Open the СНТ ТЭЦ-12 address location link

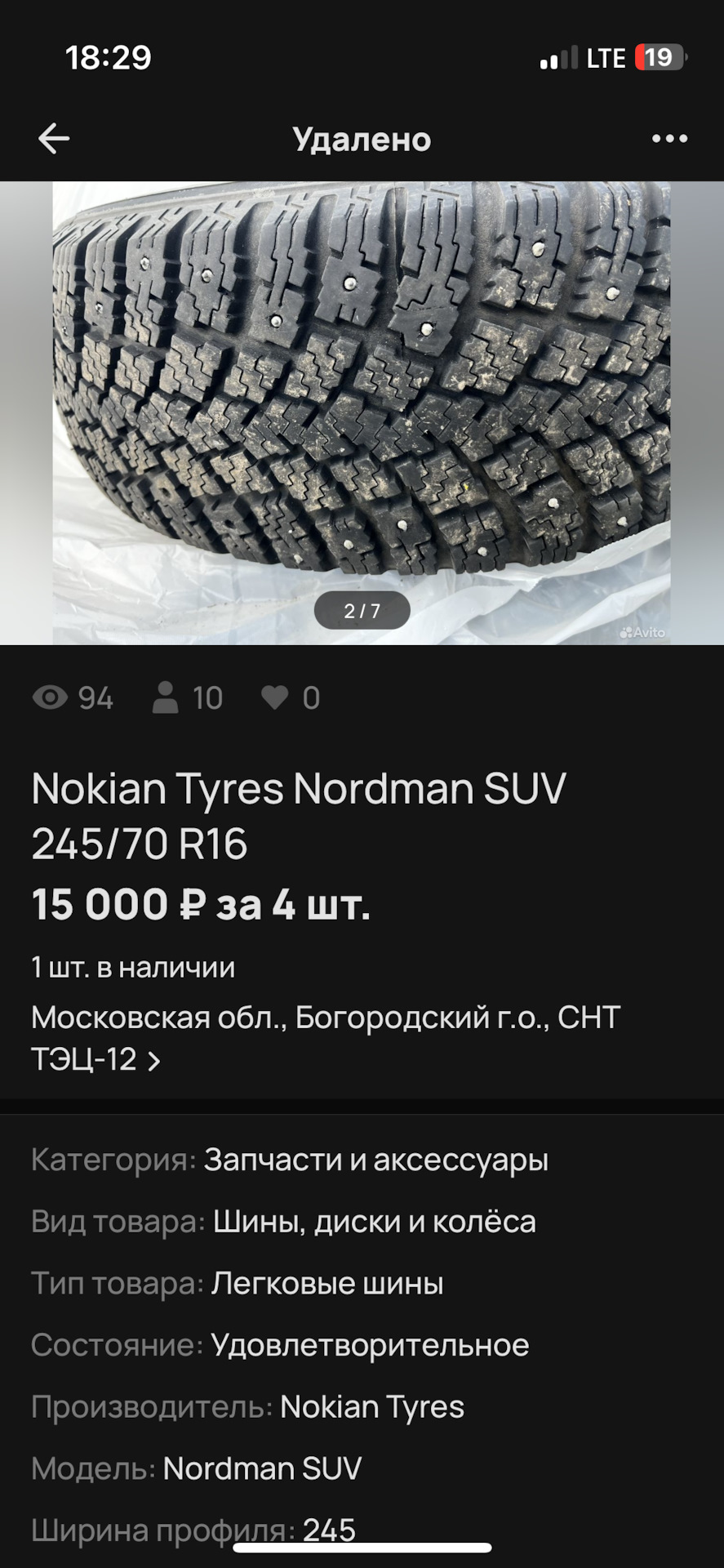pos(326,1038)
